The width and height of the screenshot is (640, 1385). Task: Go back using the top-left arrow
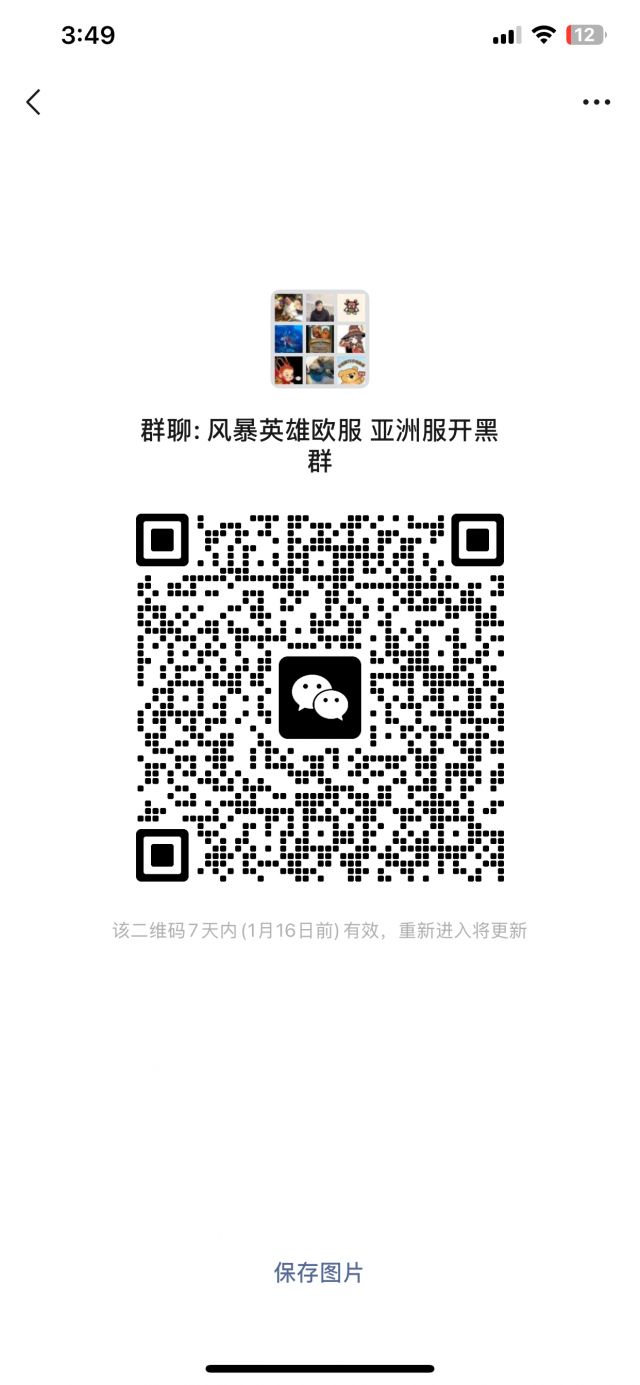point(33,101)
